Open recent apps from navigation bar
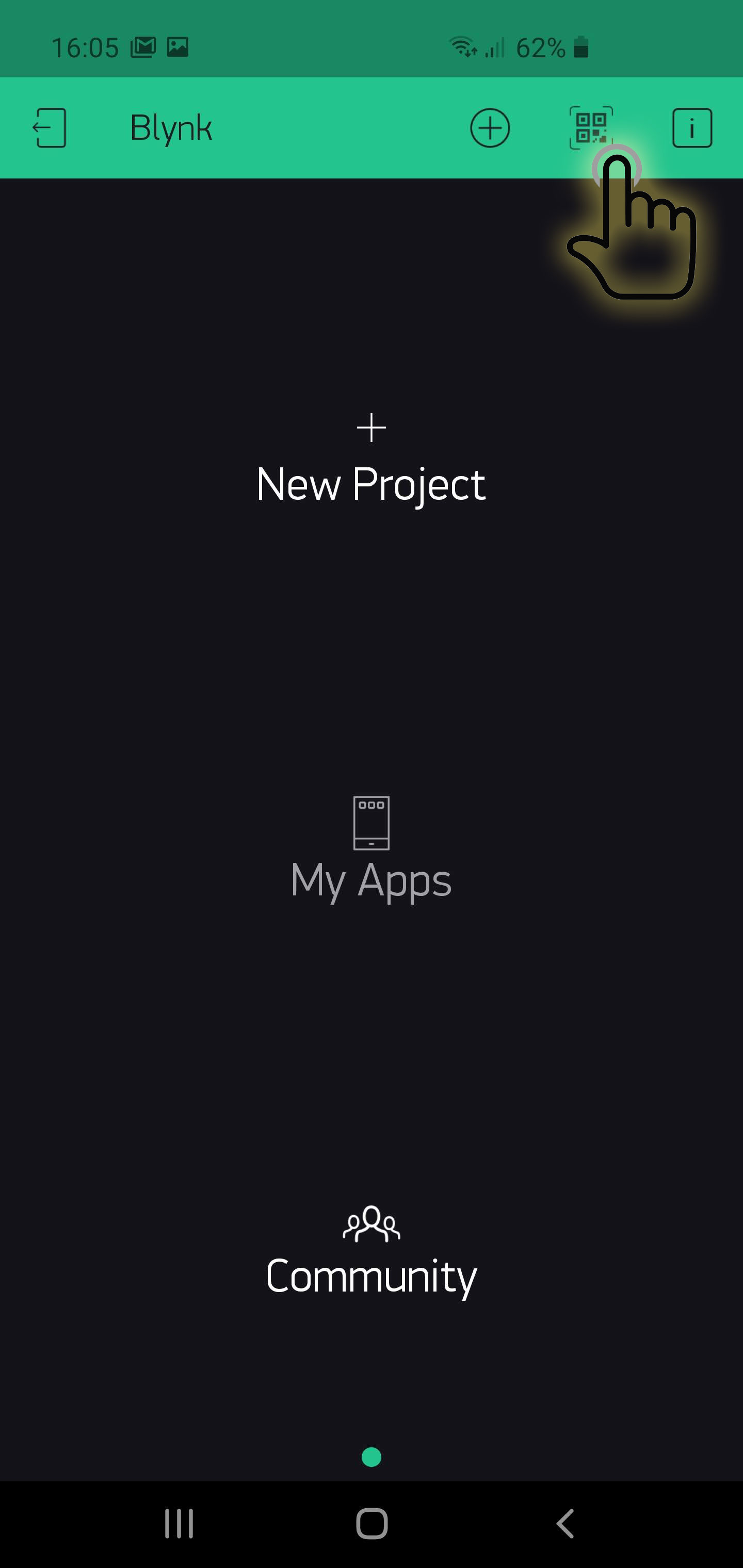Viewport: 743px width, 1568px height. pyautogui.click(x=179, y=1524)
